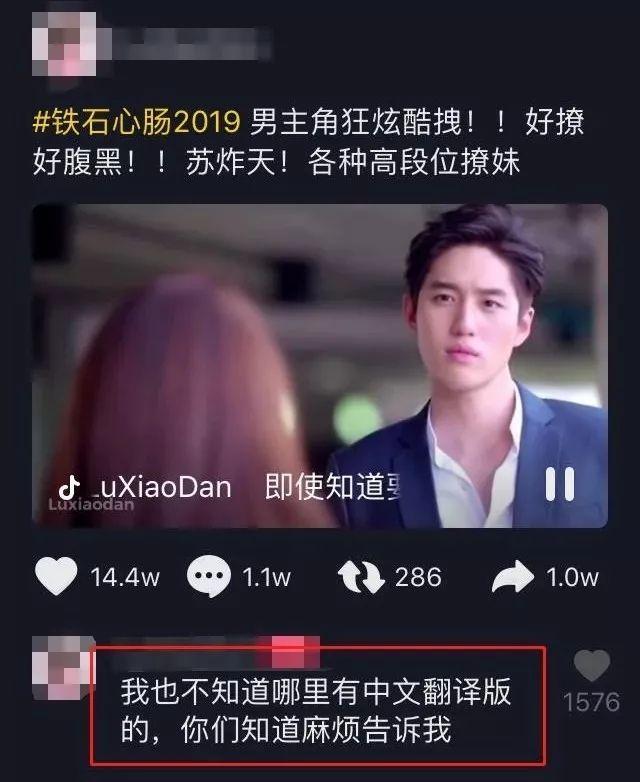This screenshot has height=782, width=640.
Task: Open the #铁石心肠2019 hashtag link
Action: [x=136, y=123]
